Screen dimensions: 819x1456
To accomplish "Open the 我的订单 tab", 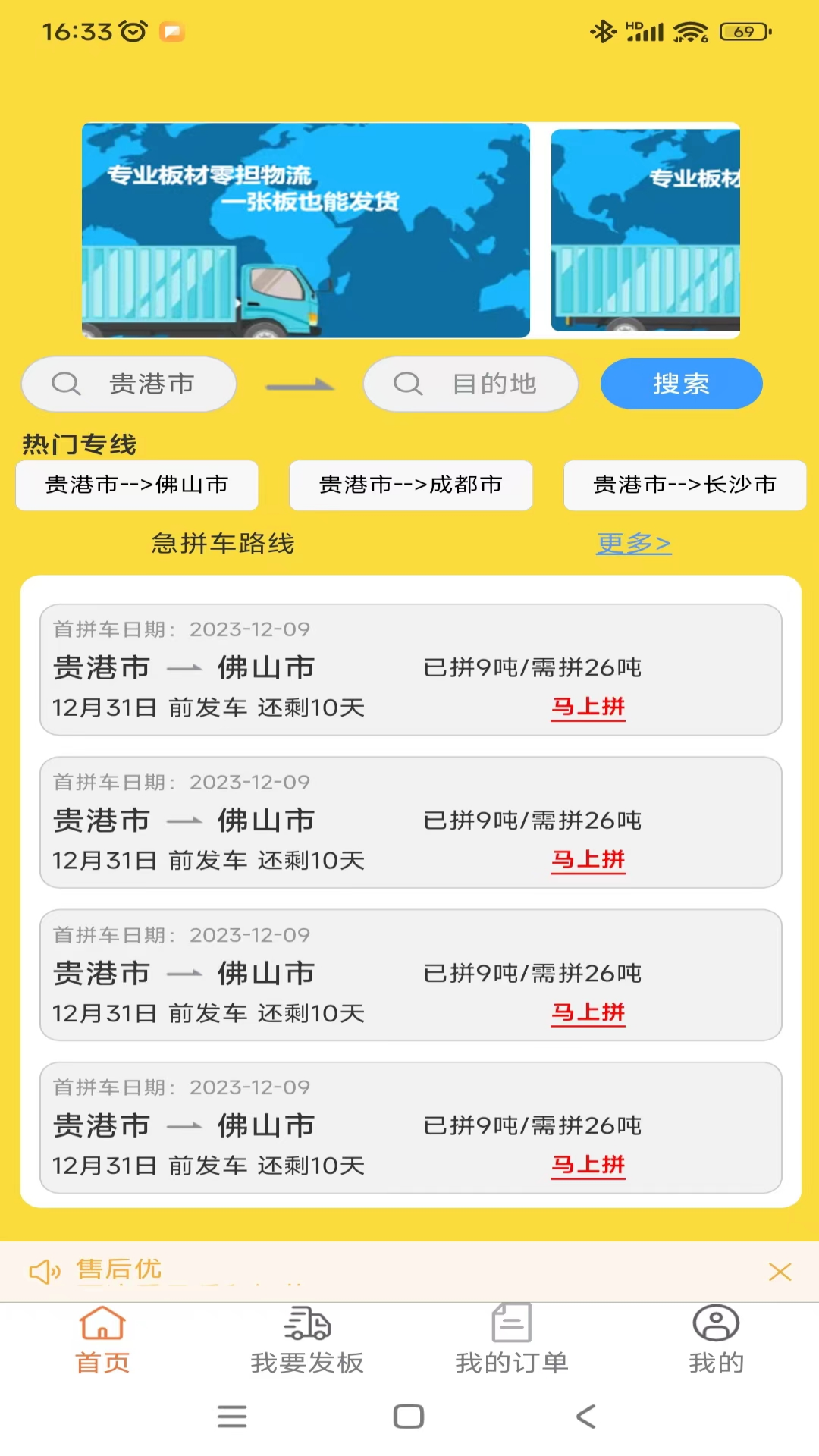I will (x=512, y=1340).
